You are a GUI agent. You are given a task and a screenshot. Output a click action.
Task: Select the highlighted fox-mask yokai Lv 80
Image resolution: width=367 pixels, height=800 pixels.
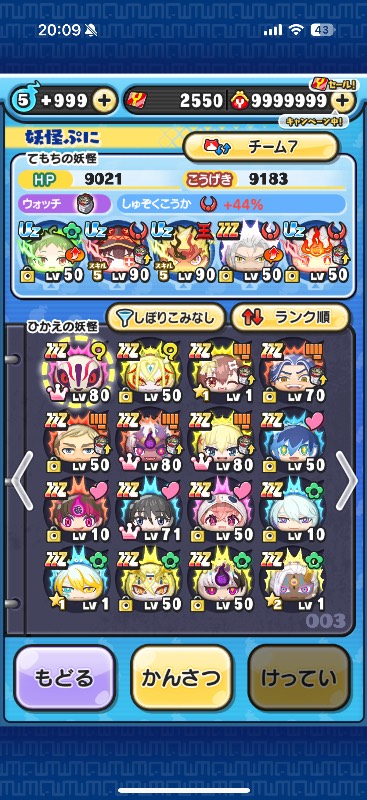click(78, 371)
